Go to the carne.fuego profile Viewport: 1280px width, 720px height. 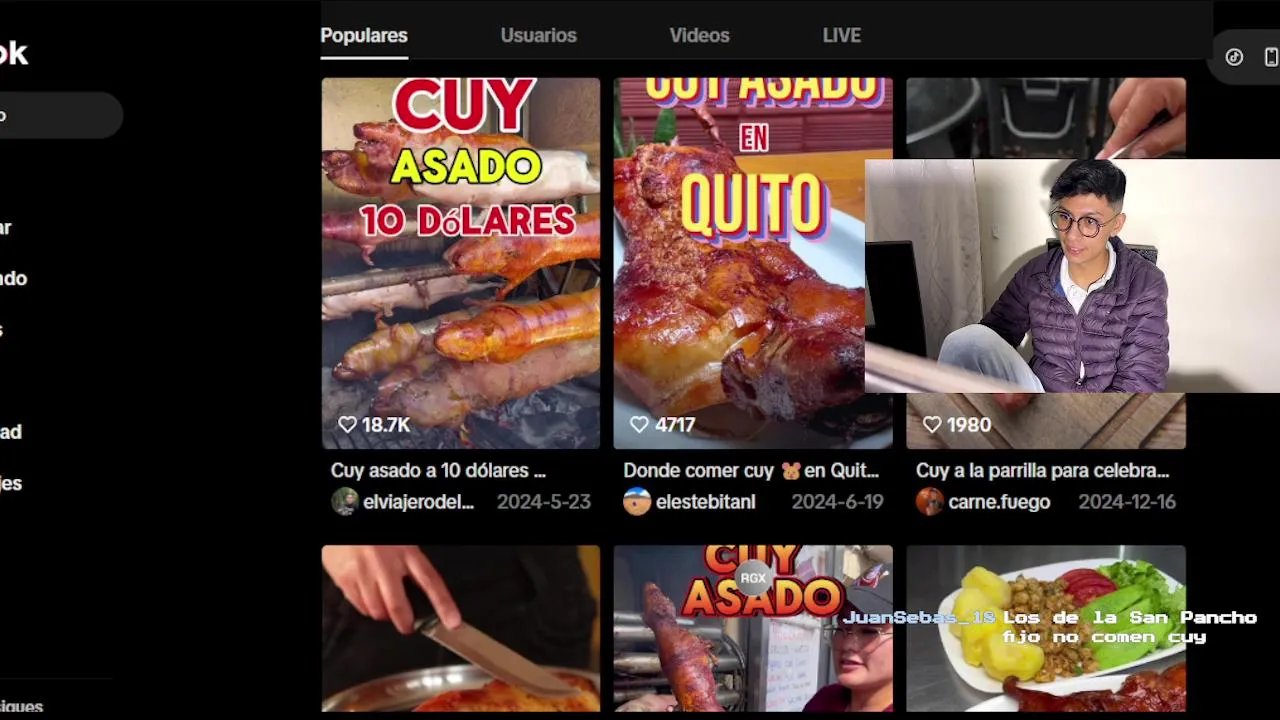(998, 502)
